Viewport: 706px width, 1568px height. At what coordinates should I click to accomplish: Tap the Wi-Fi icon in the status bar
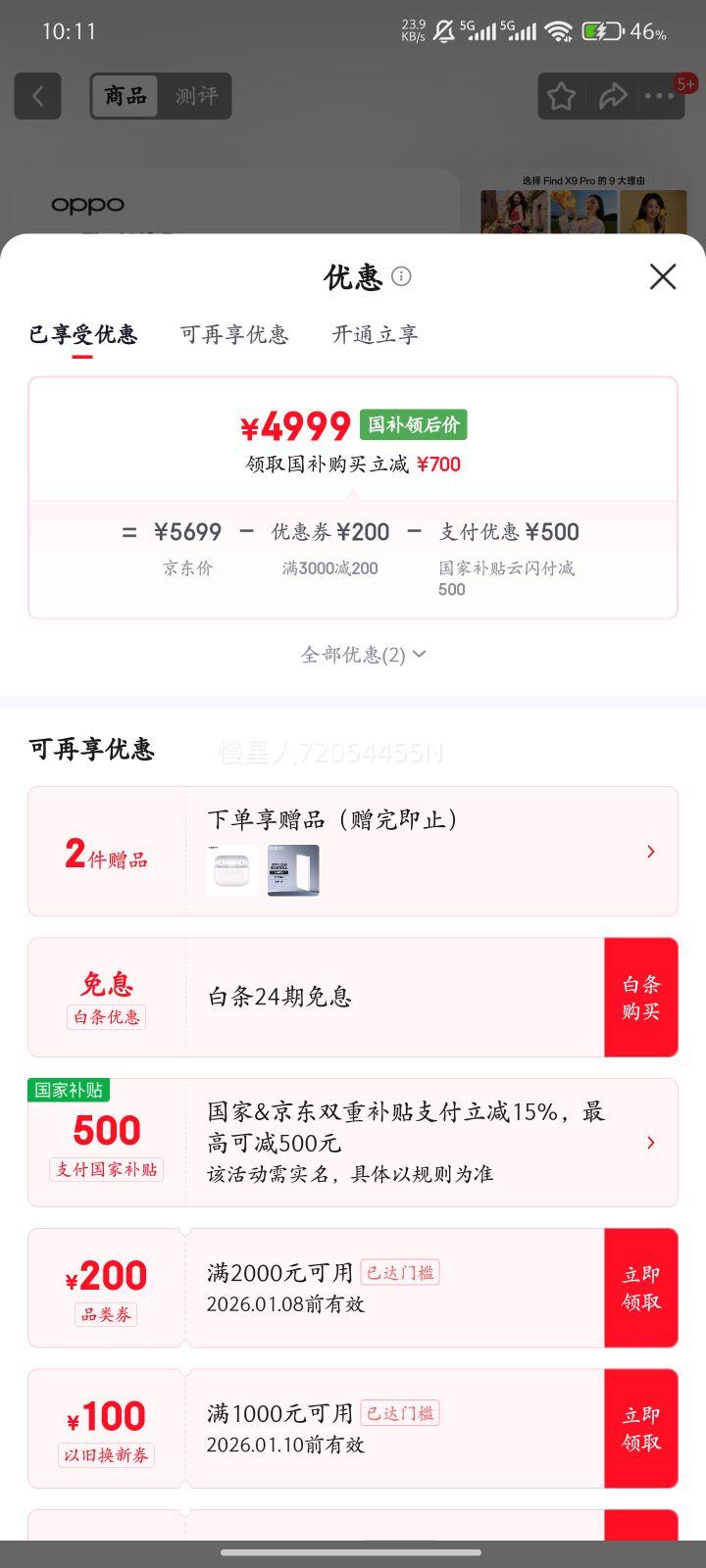[x=558, y=29]
